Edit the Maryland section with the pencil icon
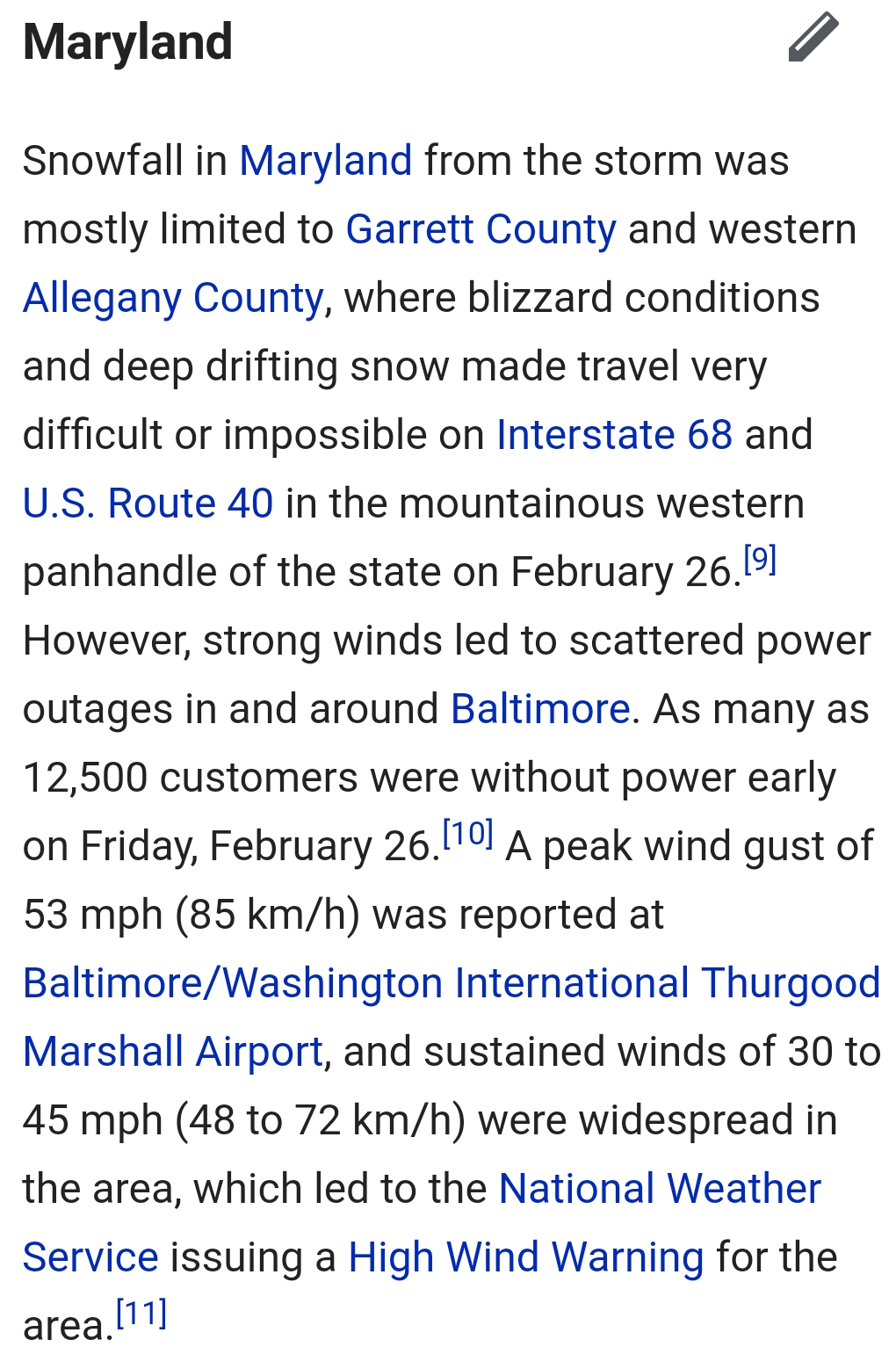 813,38
